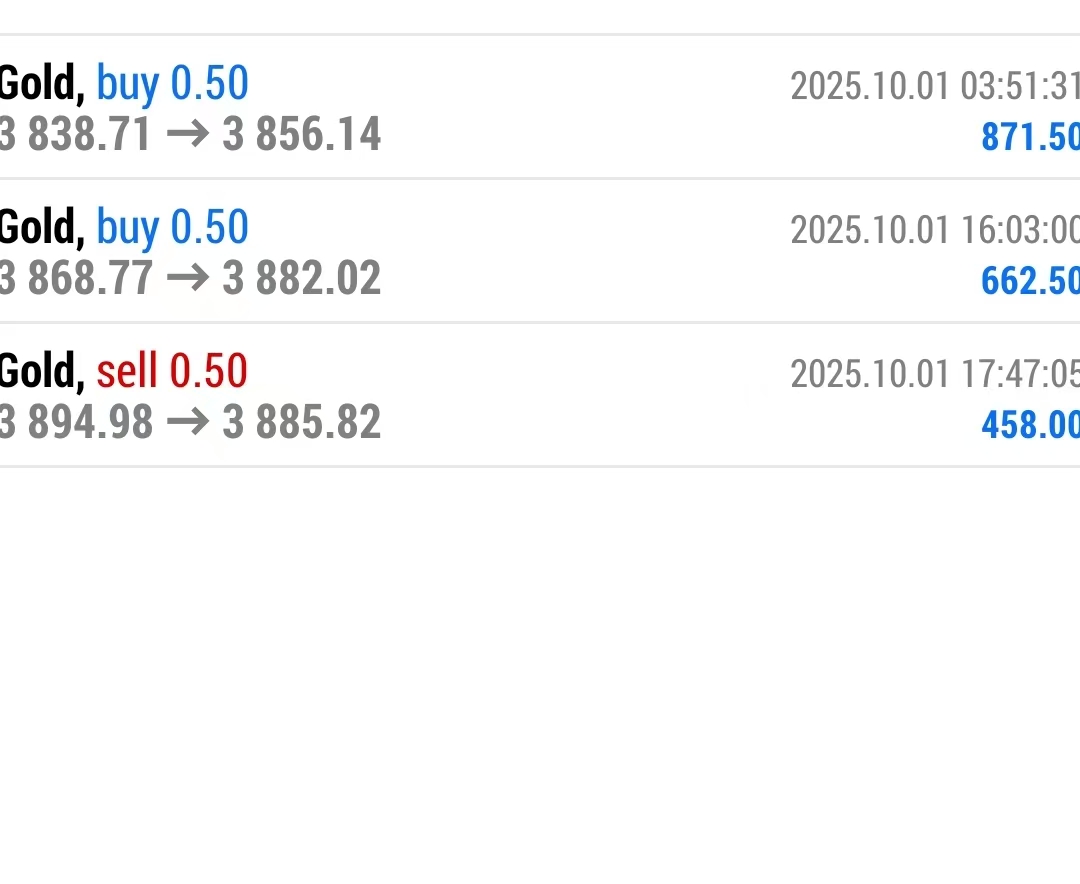Open the Gold buy trade with 662.50 profit
This screenshot has height=884, width=1080.
click(x=540, y=252)
